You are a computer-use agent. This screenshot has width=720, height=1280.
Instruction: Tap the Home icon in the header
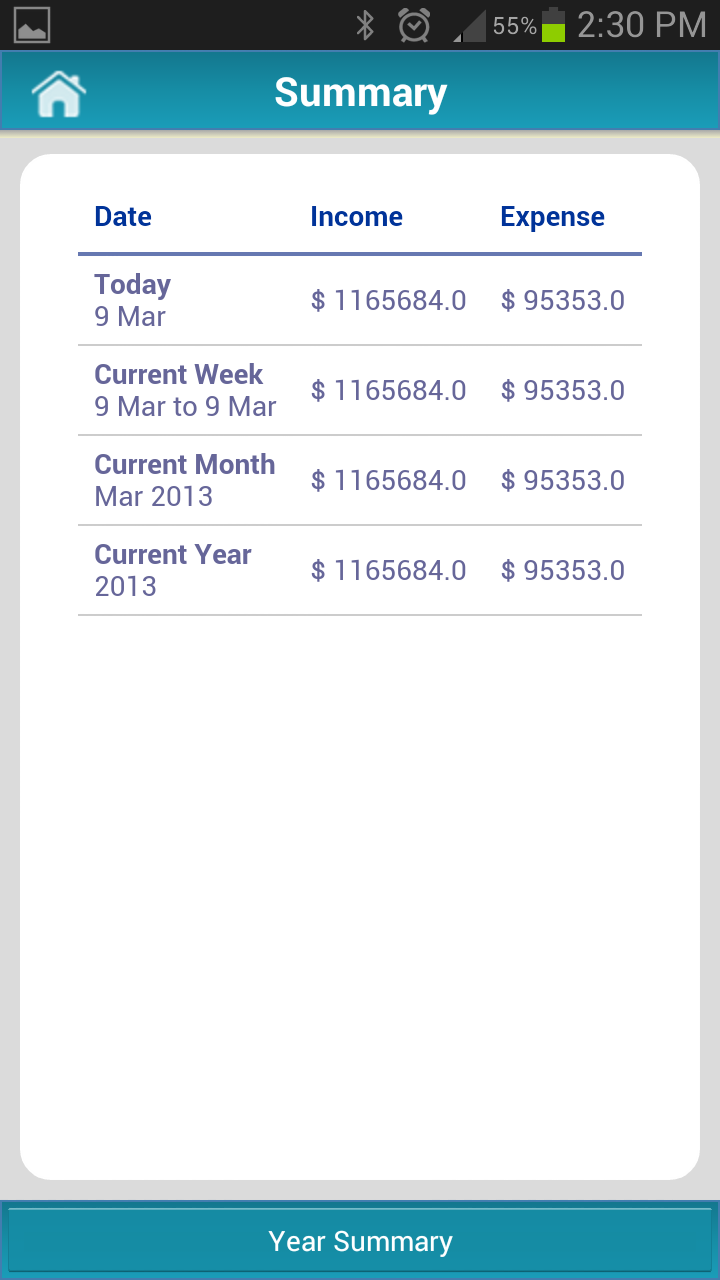(x=57, y=92)
